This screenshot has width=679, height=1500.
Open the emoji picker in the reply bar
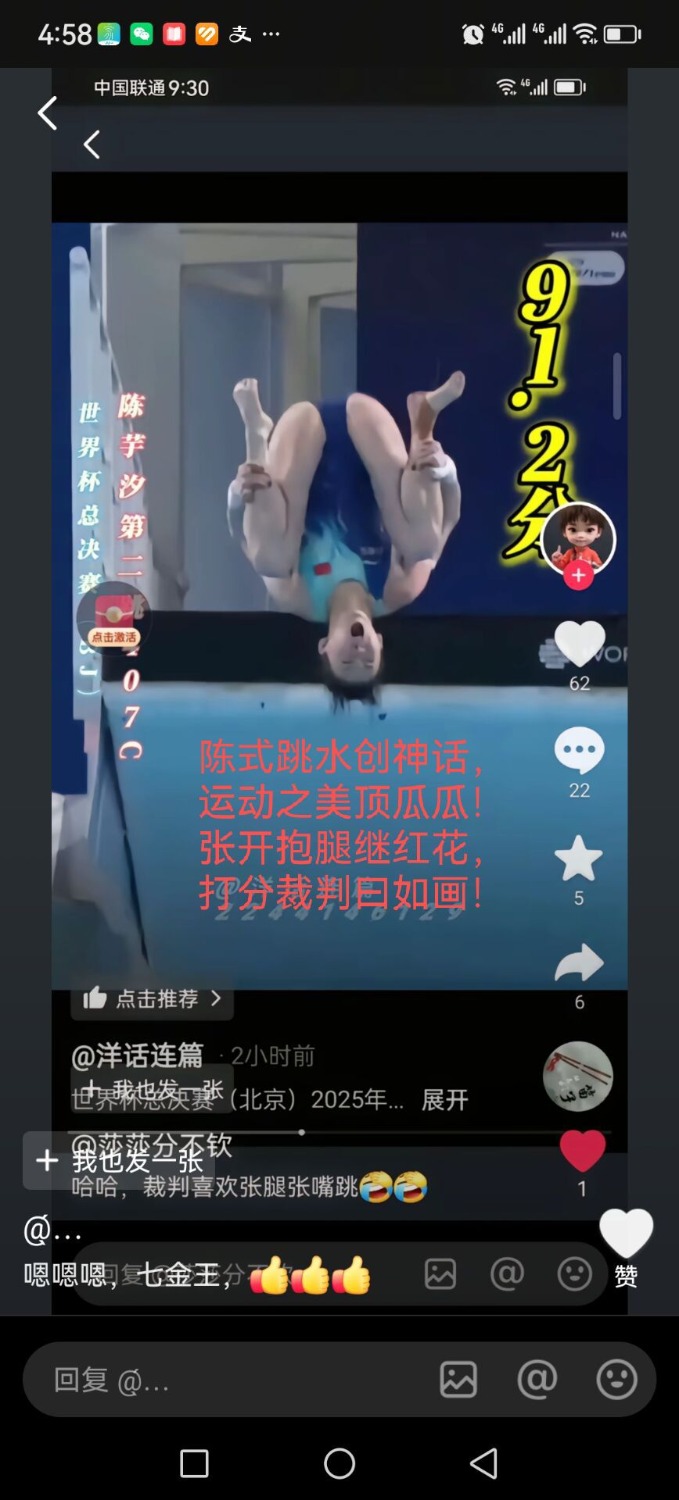point(617,1380)
